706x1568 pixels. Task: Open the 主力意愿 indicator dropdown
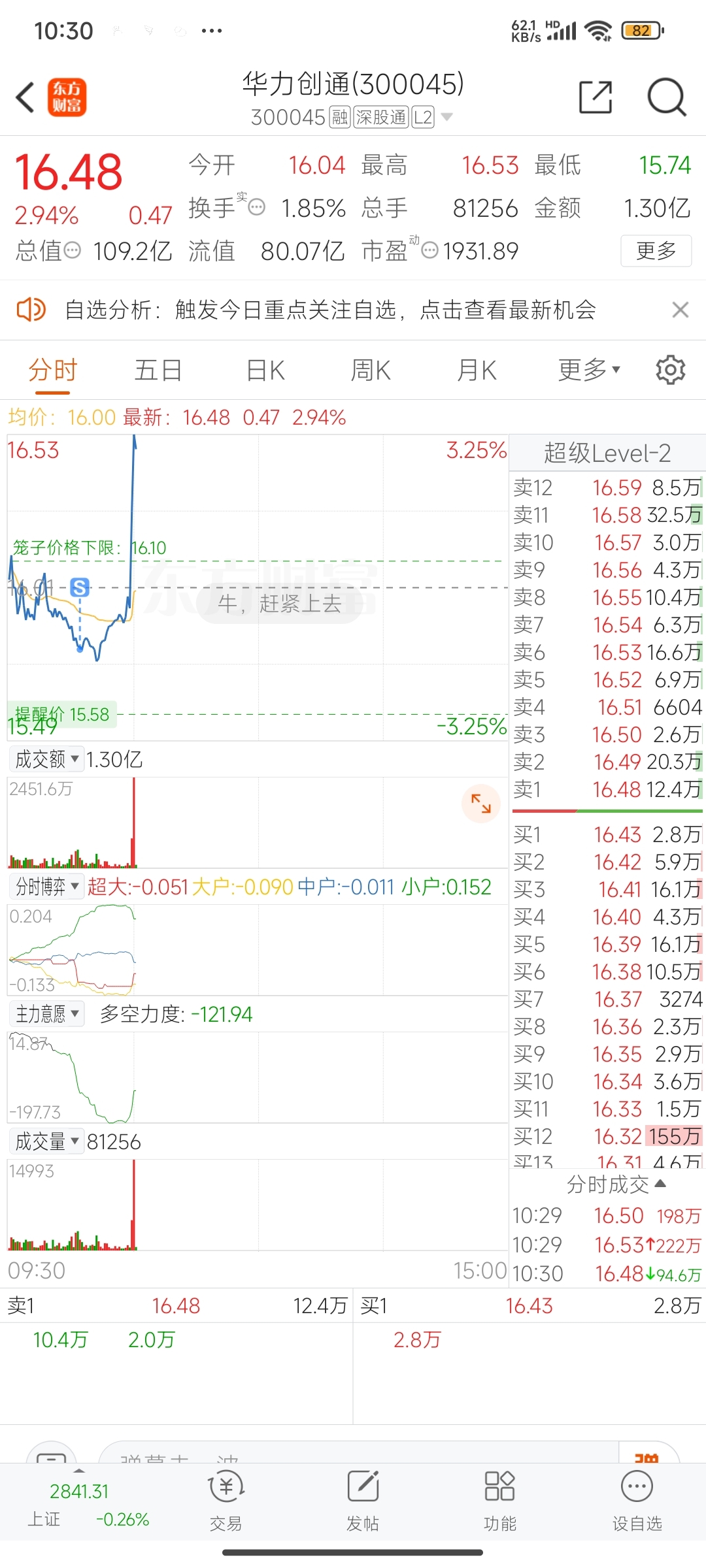point(46,1013)
